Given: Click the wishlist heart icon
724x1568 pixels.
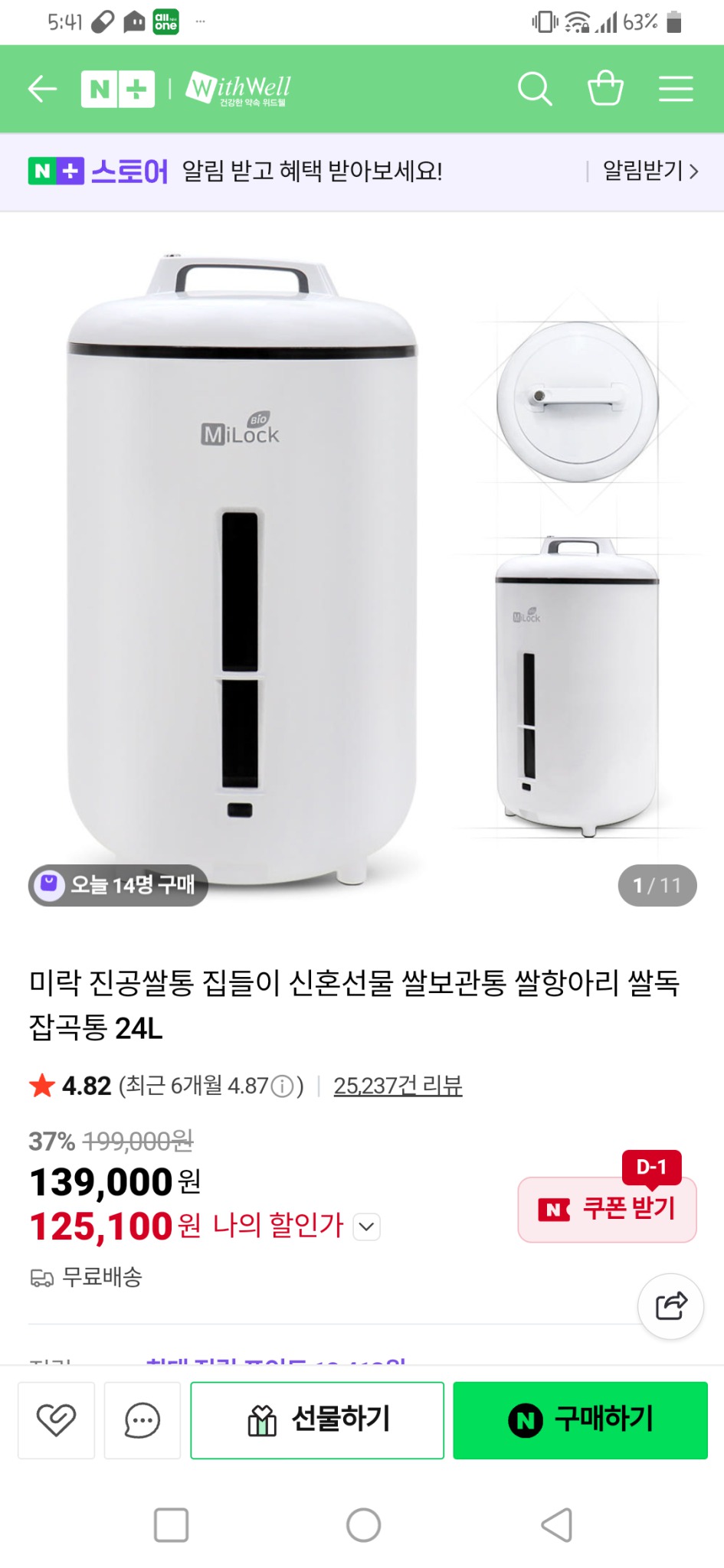Looking at the screenshot, I should pos(55,1418).
